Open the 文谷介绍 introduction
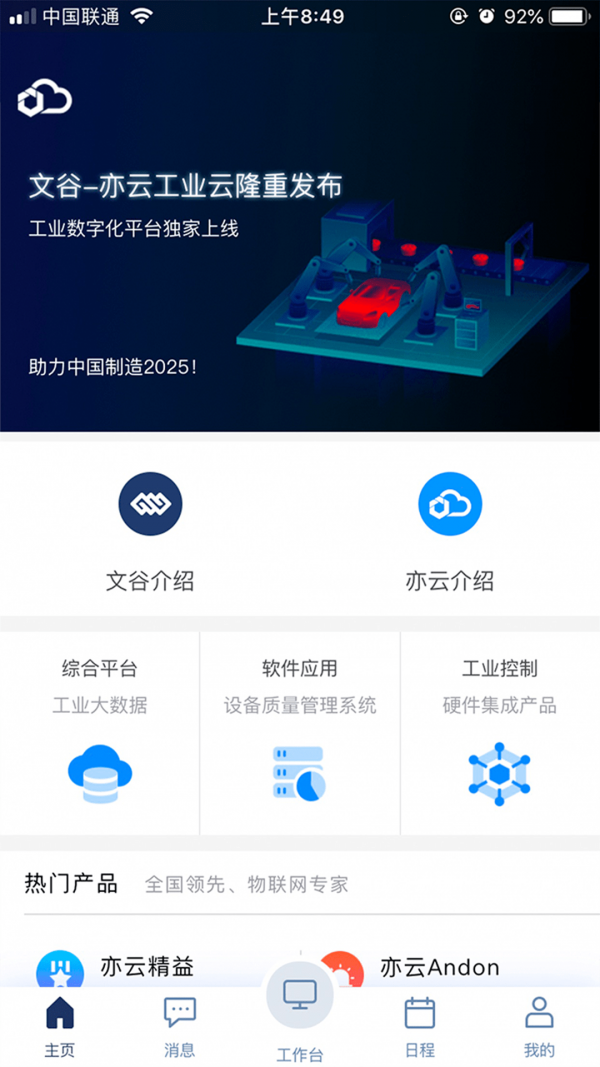The height and width of the screenshot is (1067, 600). click(150, 530)
